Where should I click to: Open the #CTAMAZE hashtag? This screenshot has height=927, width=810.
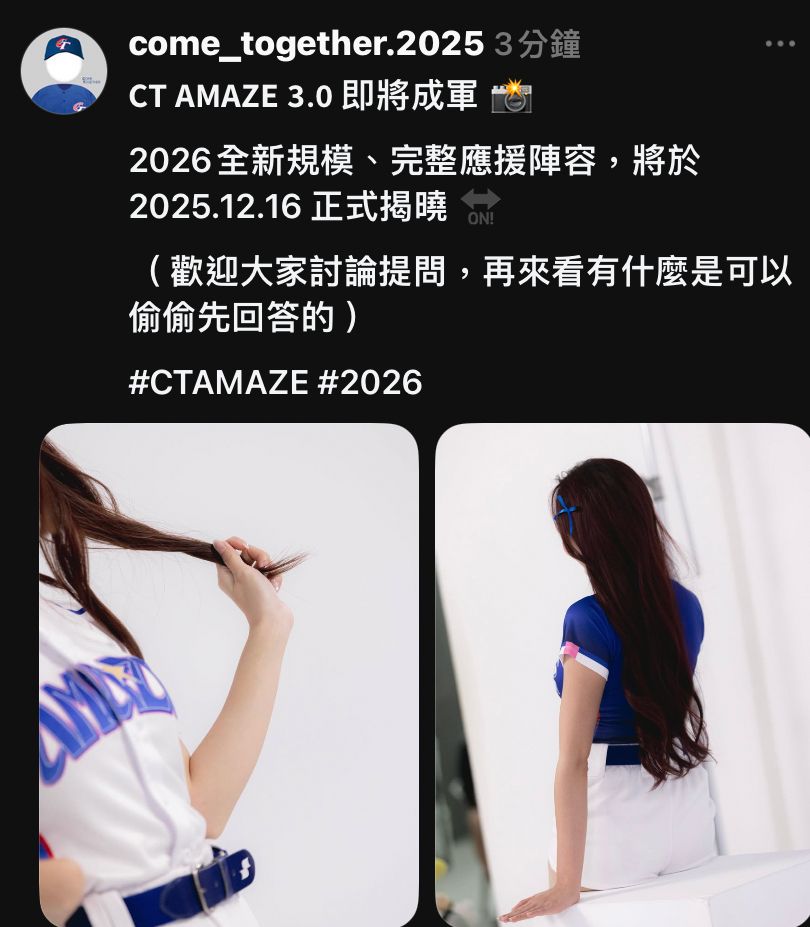coord(218,382)
